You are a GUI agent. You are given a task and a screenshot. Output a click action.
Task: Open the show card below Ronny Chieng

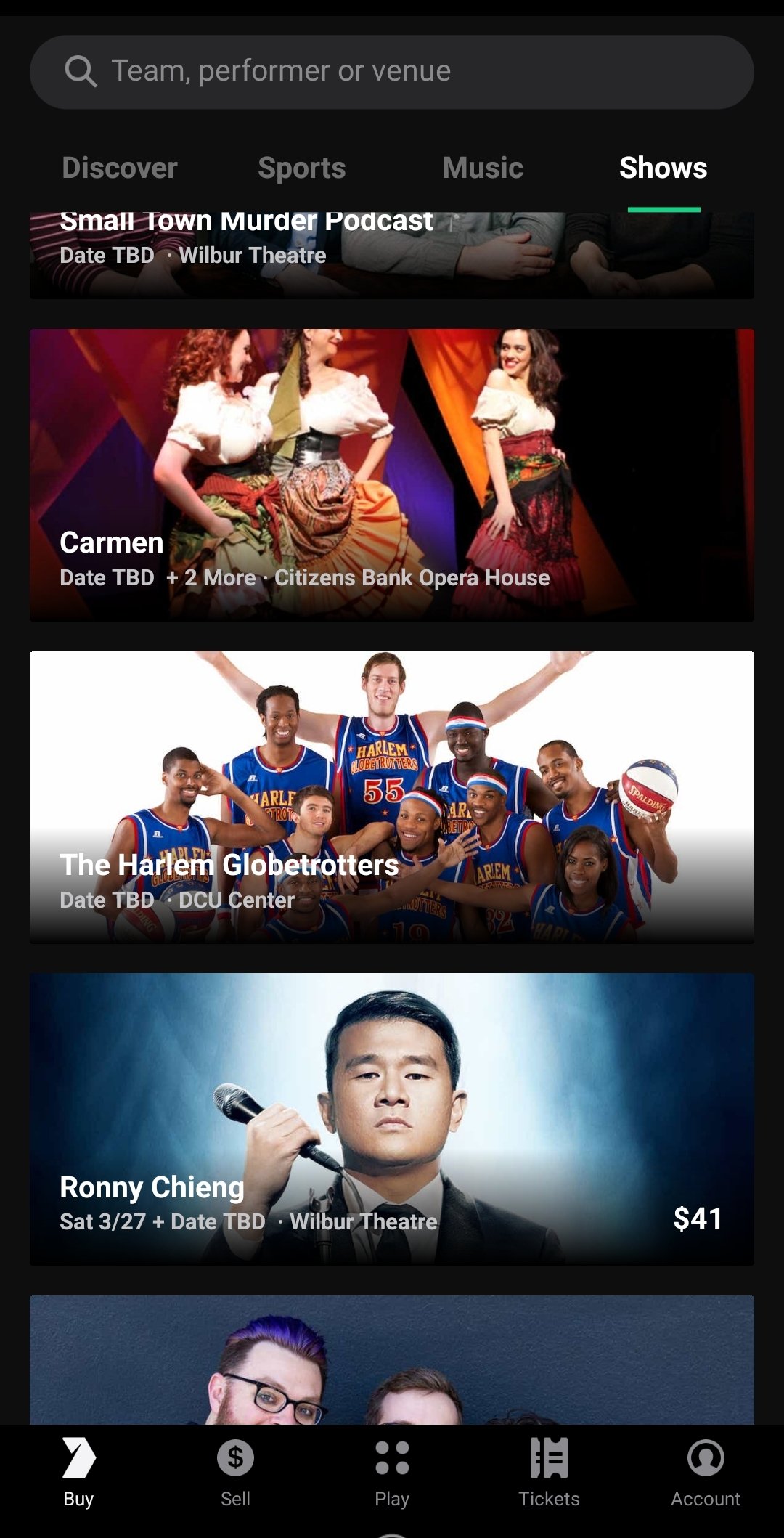tap(392, 1359)
